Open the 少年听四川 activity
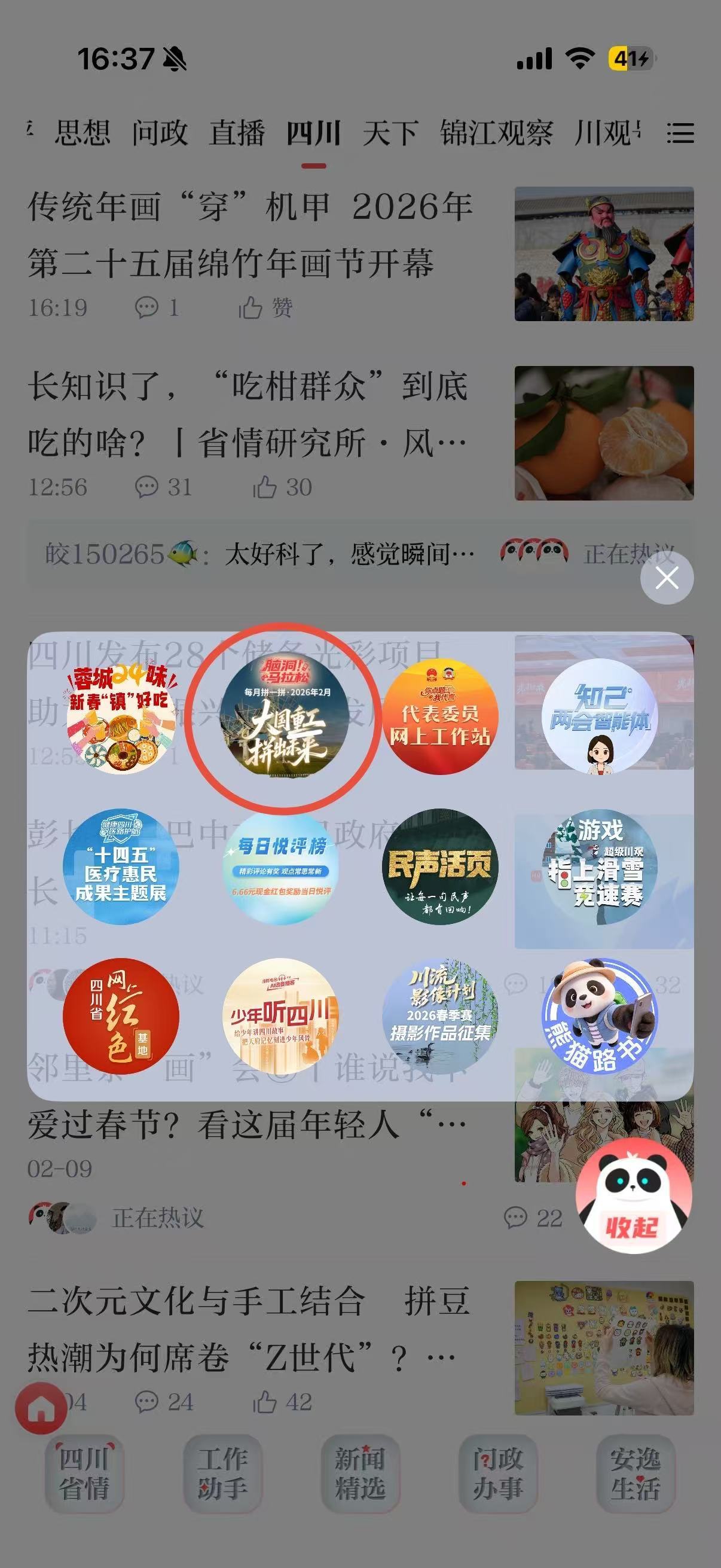The image size is (721, 1568). [x=280, y=1015]
